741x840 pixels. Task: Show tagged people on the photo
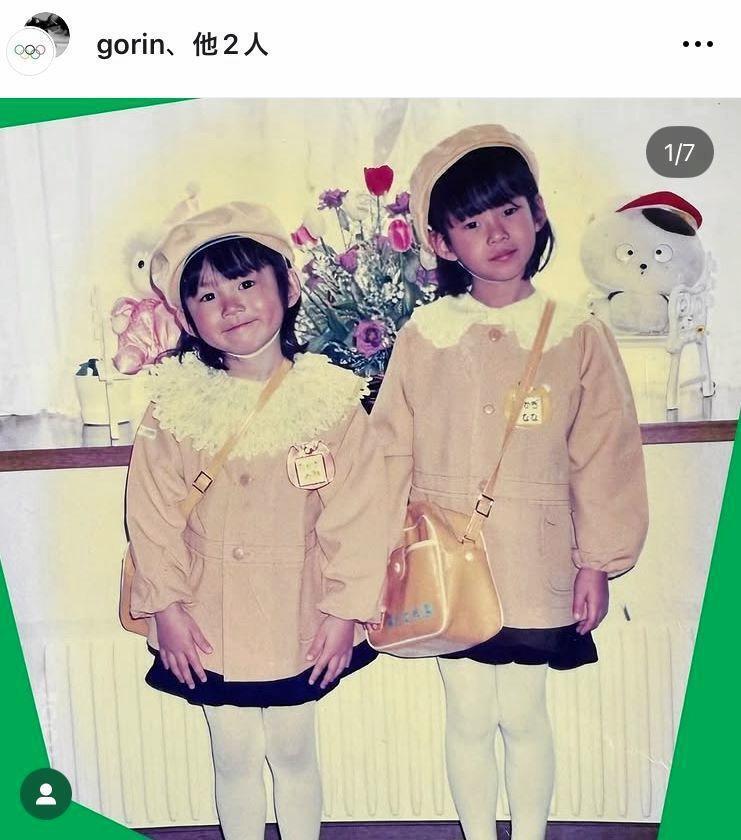45,794
